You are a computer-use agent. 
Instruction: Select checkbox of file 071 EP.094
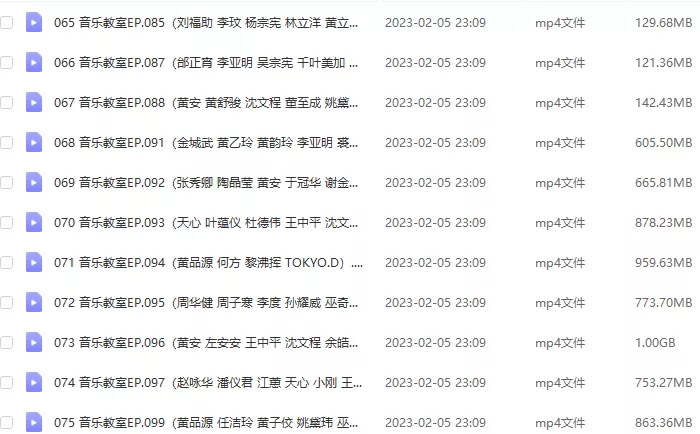pos(7,262)
